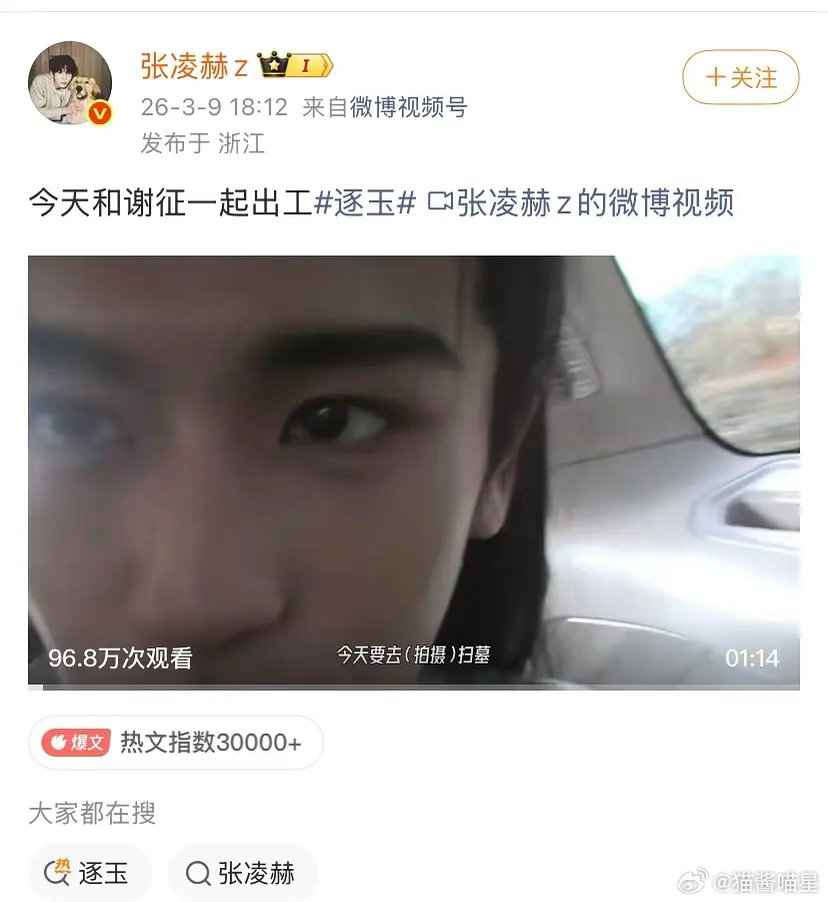Search 张凌赫 from the suggestion chip

tap(241, 872)
